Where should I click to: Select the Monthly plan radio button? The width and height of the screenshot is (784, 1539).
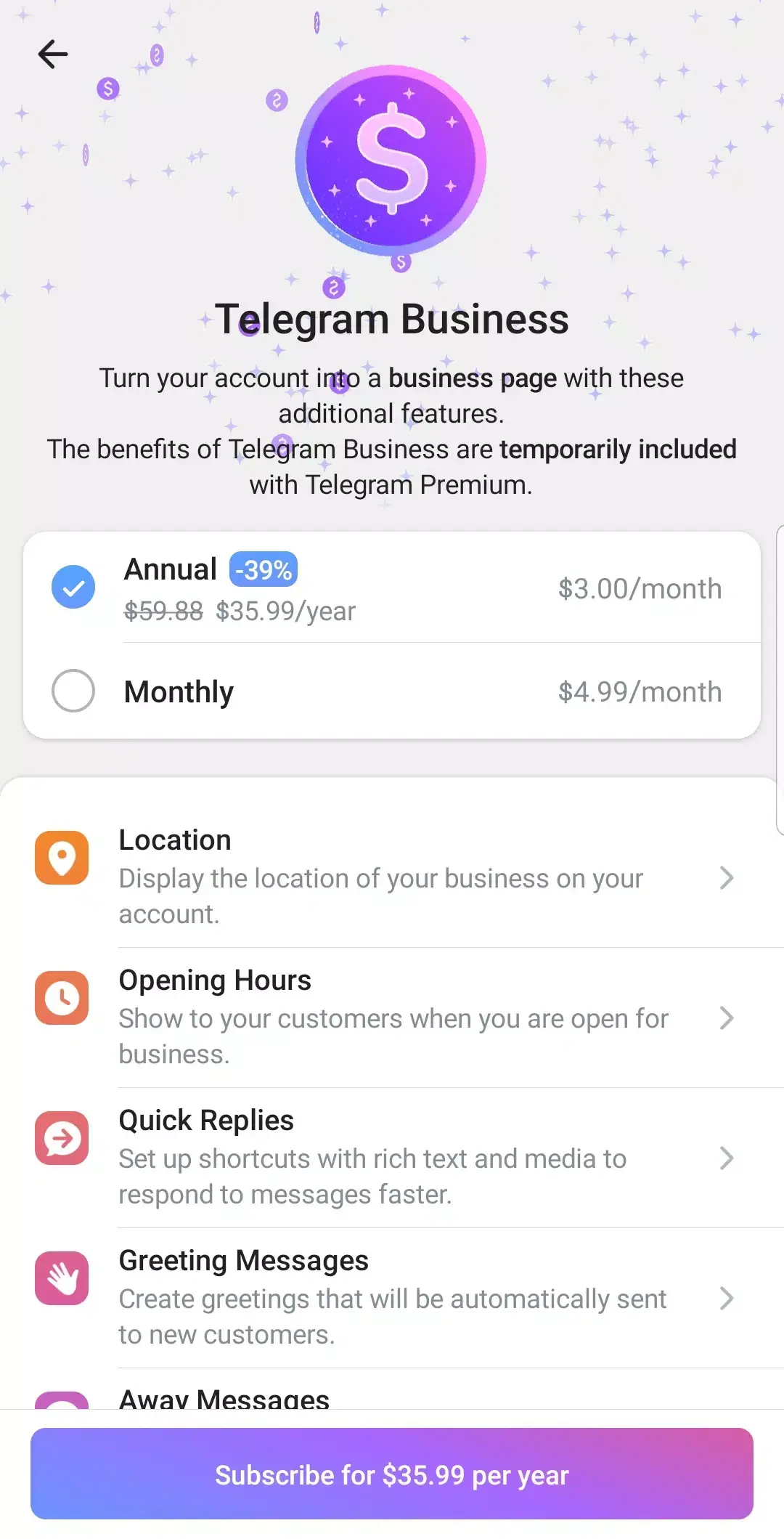(x=73, y=691)
